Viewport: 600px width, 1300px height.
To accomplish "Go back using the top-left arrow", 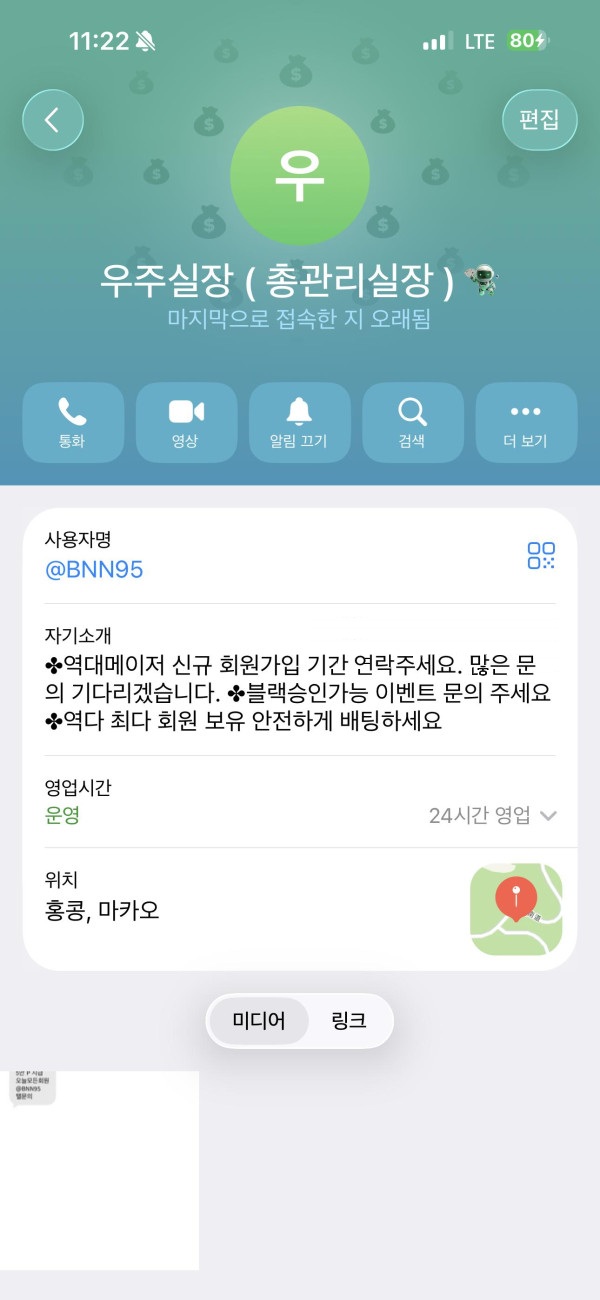I will 53,120.
